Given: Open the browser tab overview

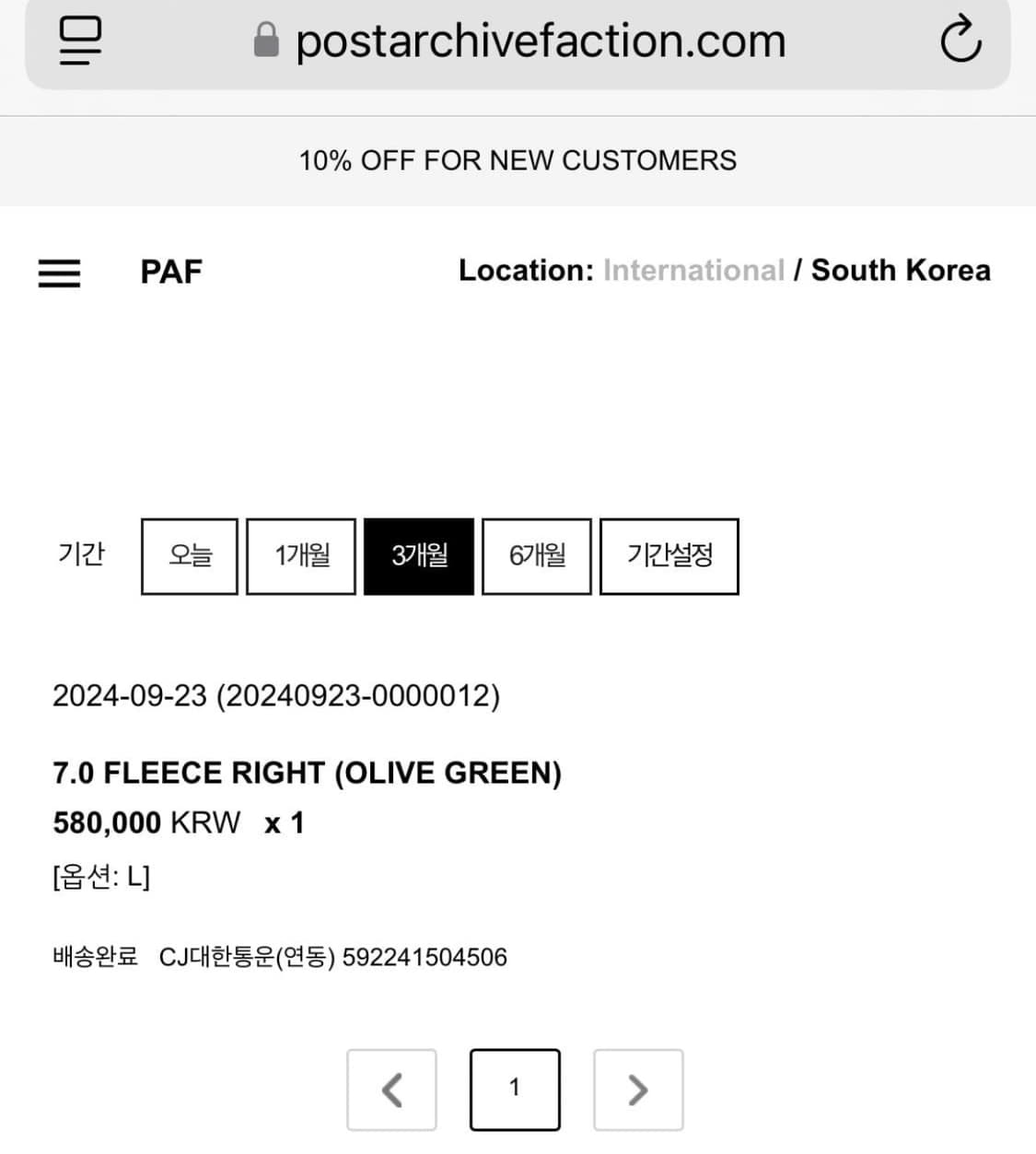Looking at the screenshot, I should tap(78, 41).
